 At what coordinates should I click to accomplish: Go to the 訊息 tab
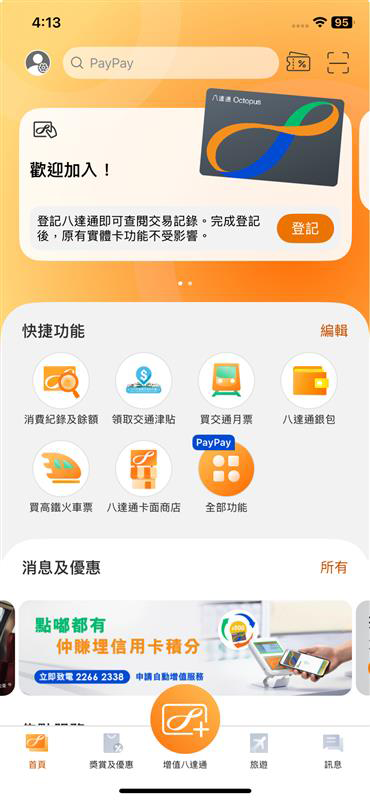(333, 751)
